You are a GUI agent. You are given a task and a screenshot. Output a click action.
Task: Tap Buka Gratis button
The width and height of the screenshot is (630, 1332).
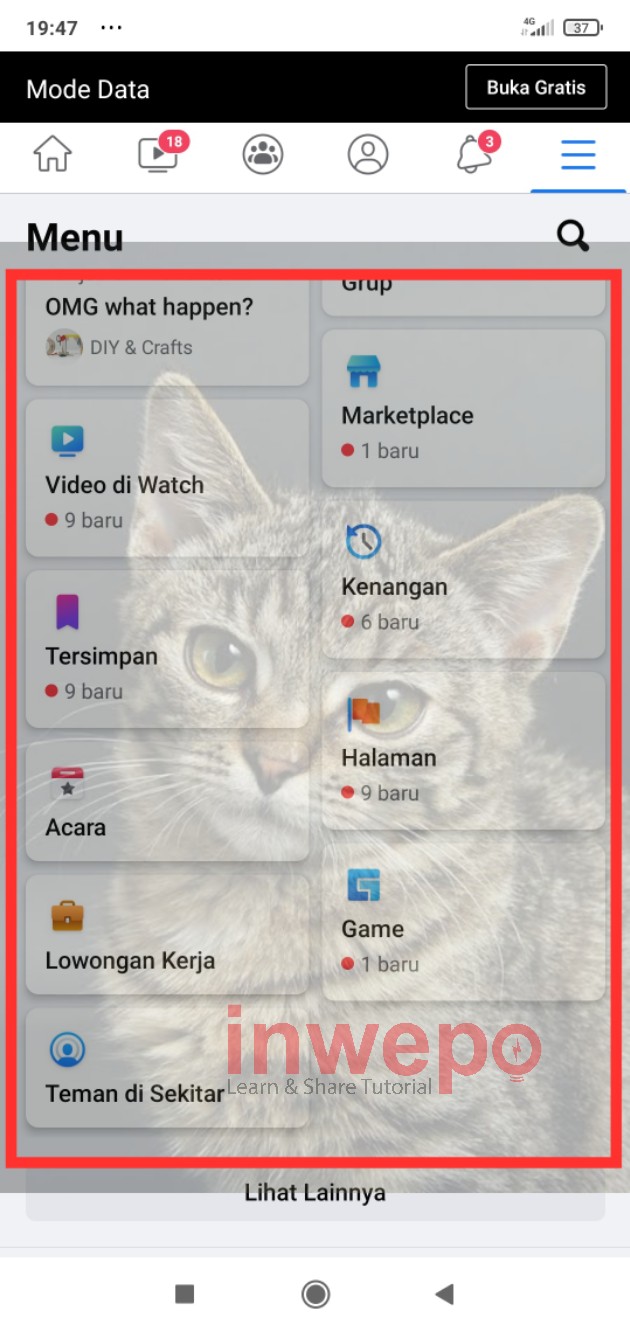pyautogui.click(x=536, y=87)
